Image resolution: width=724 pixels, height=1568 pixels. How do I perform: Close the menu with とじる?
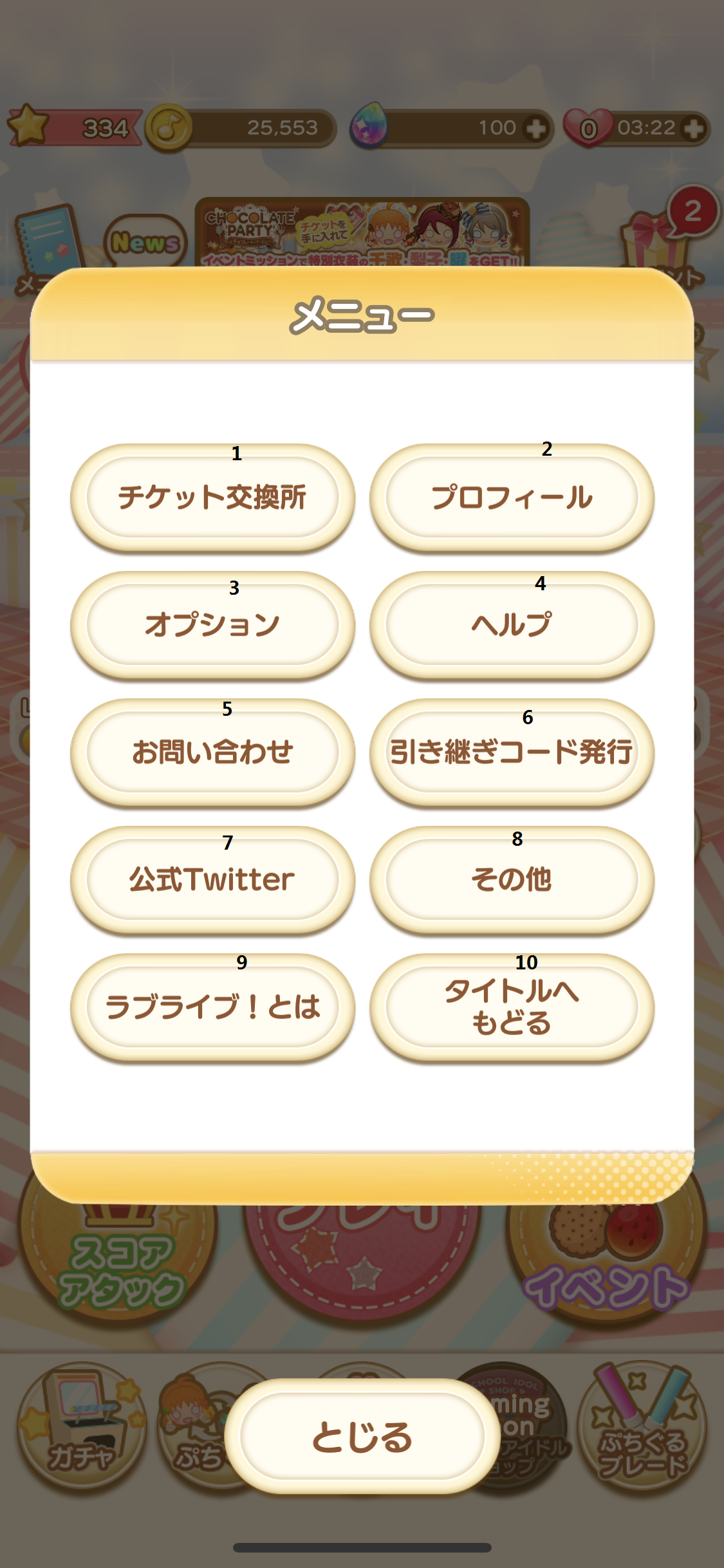pyautogui.click(x=362, y=1436)
